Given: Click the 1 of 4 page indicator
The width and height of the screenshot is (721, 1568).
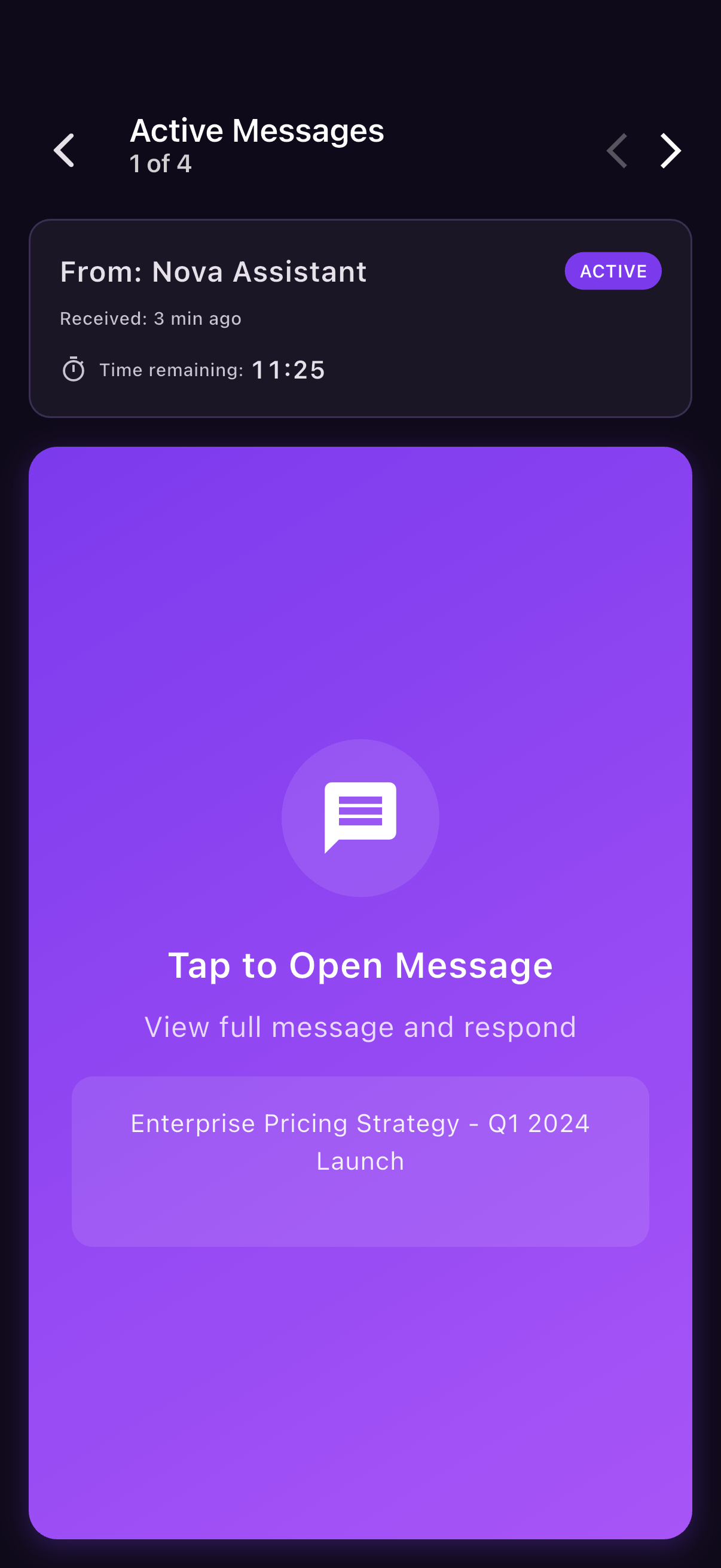Looking at the screenshot, I should (159, 163).
